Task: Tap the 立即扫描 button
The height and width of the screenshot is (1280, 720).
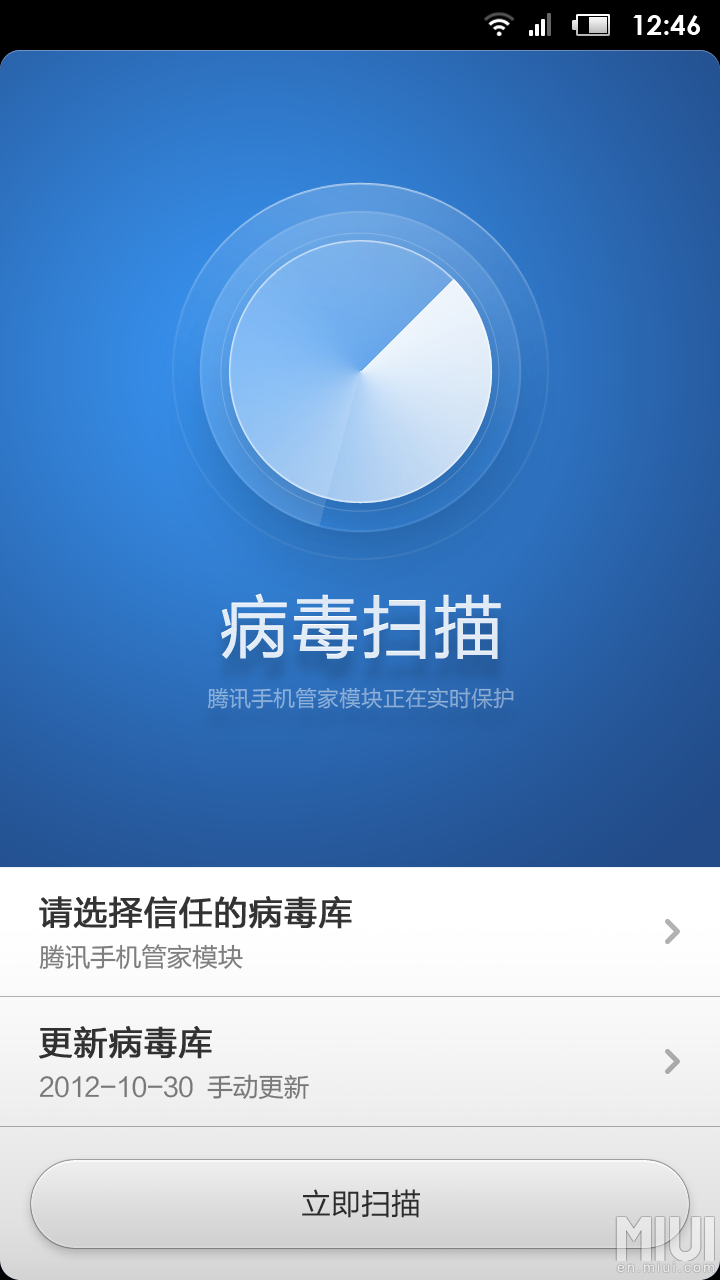Action: [360, 1204]
